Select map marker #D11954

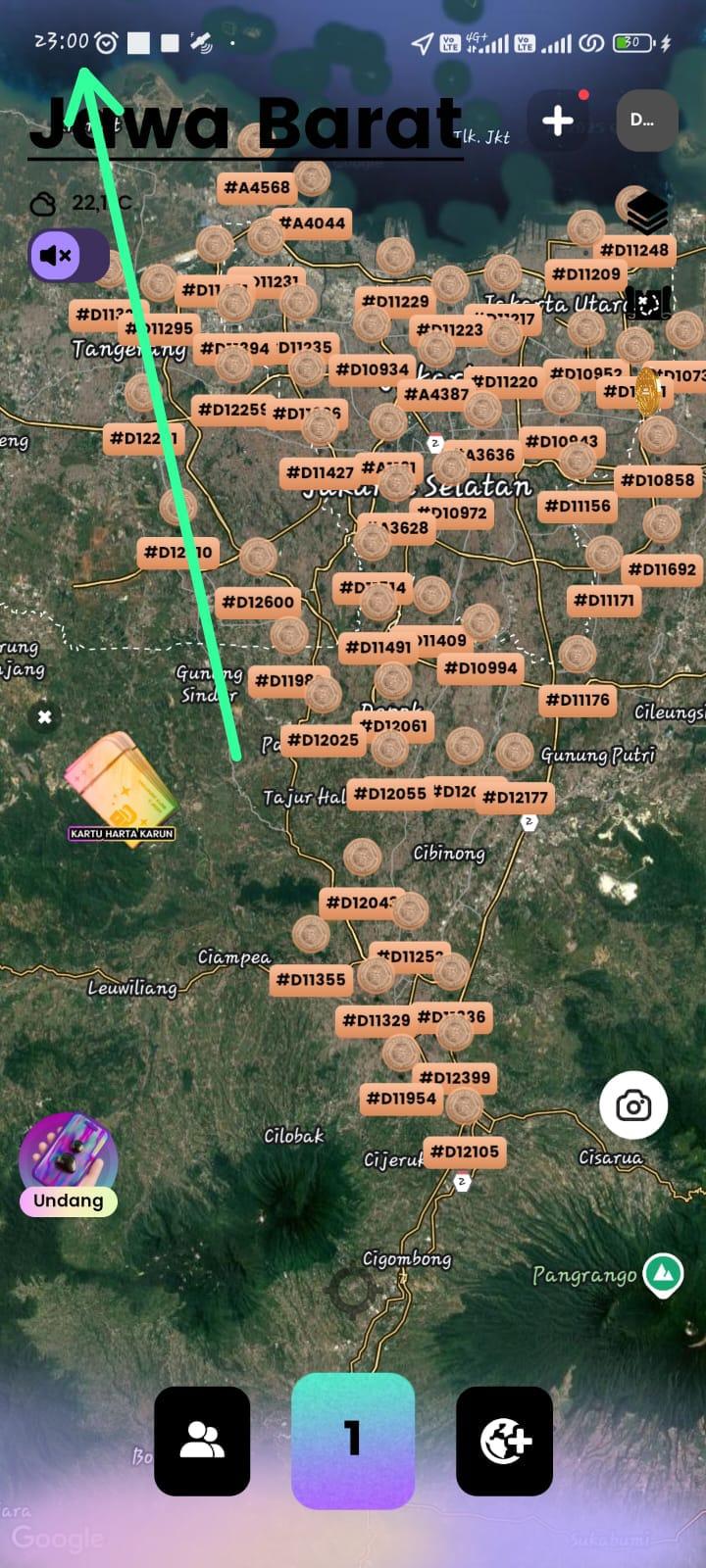coord(401,1099)
